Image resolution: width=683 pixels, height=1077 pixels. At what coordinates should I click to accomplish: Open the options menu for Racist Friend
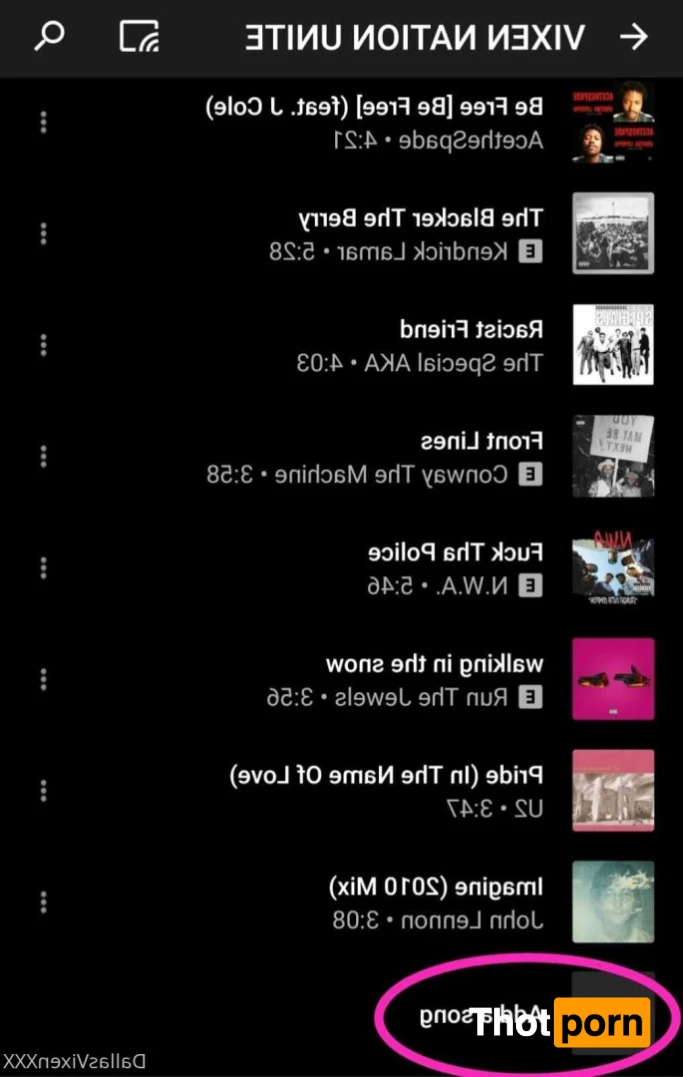click(43, 345)
